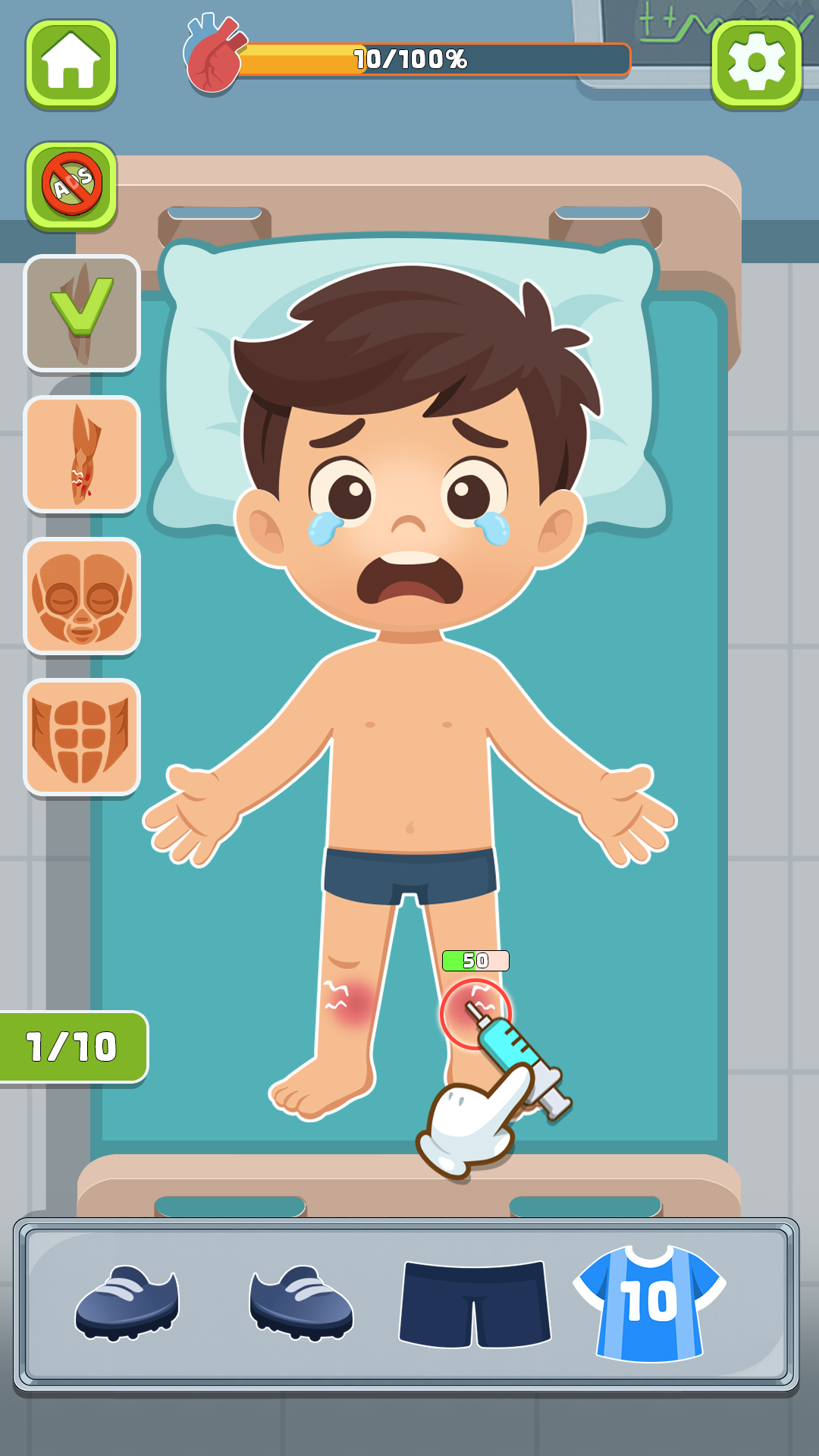Select the completed treatment tile with checkmark
Screen dimensions: 819x1456
pos(82,313)
